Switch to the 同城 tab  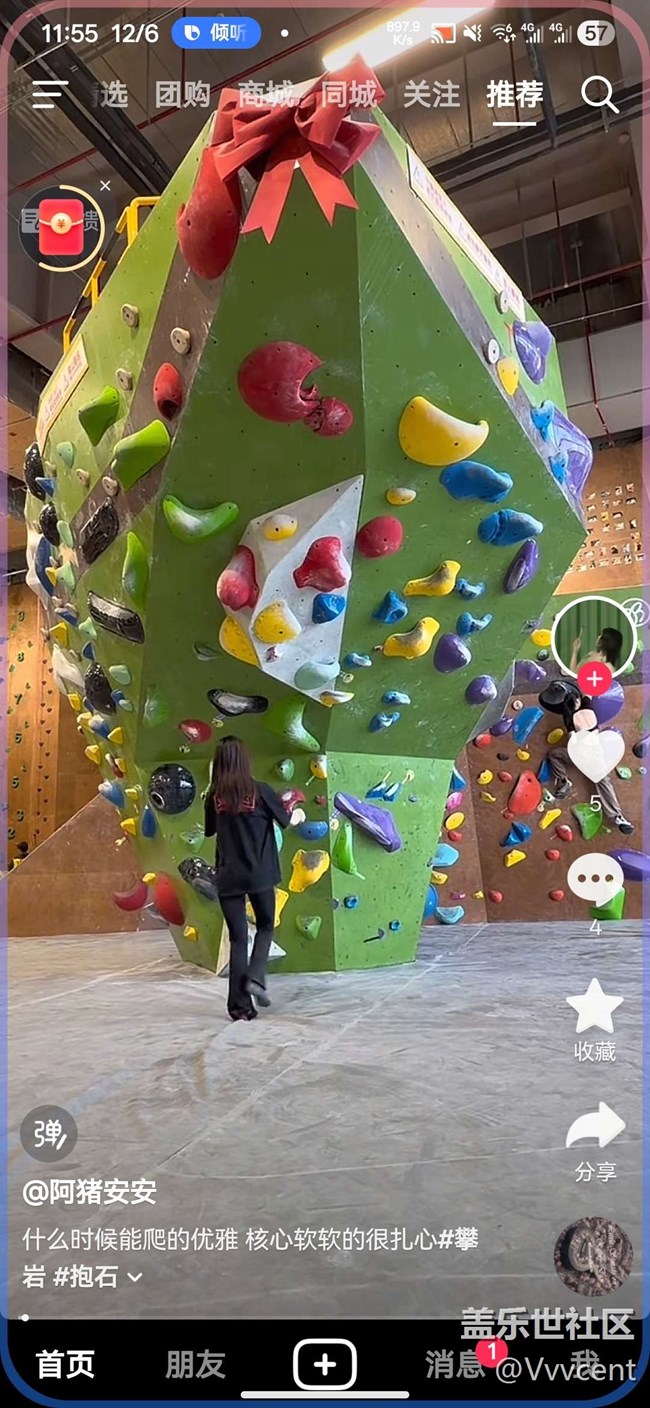pos(348,95)
